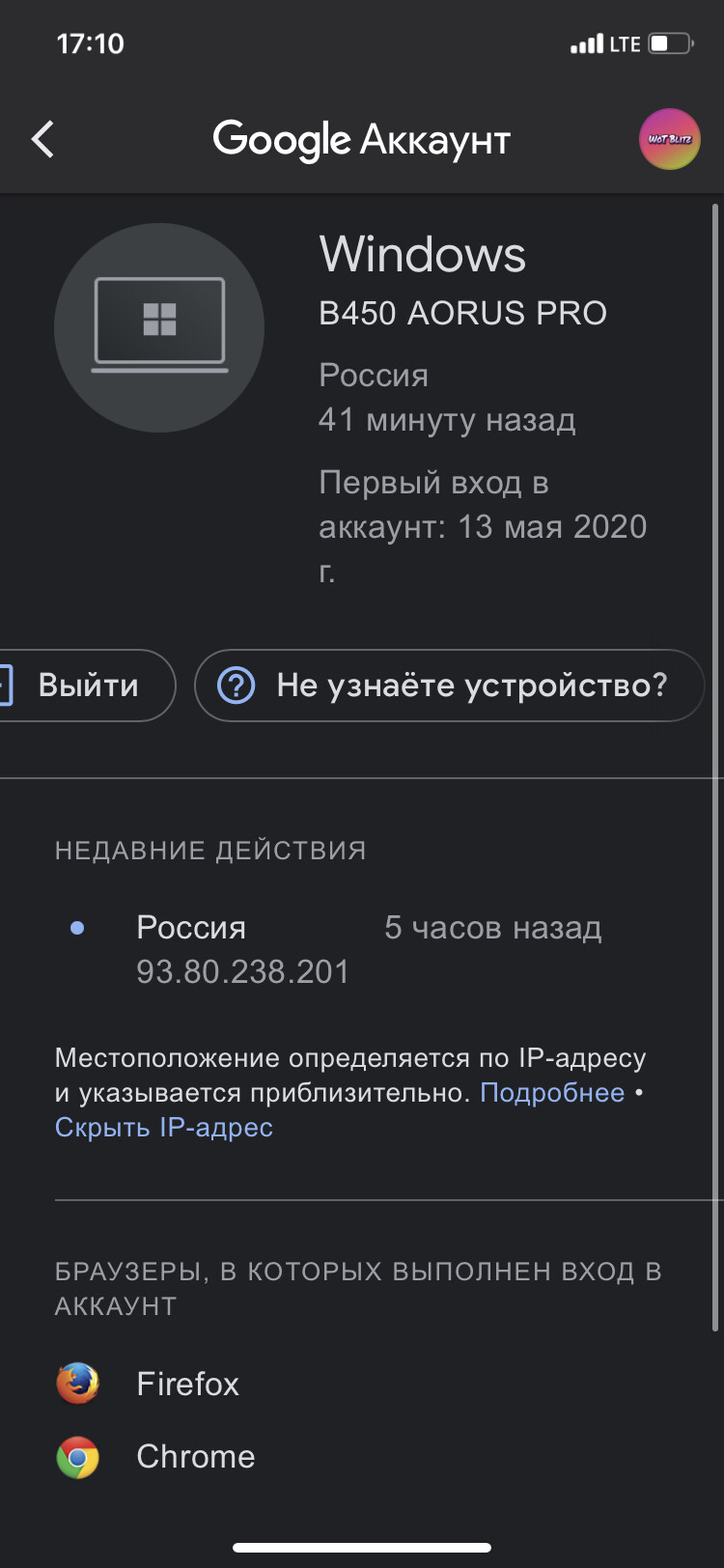This screenshot has height=1568, width=724.
Task: Go back using the arrow
Action: point(43,140)
